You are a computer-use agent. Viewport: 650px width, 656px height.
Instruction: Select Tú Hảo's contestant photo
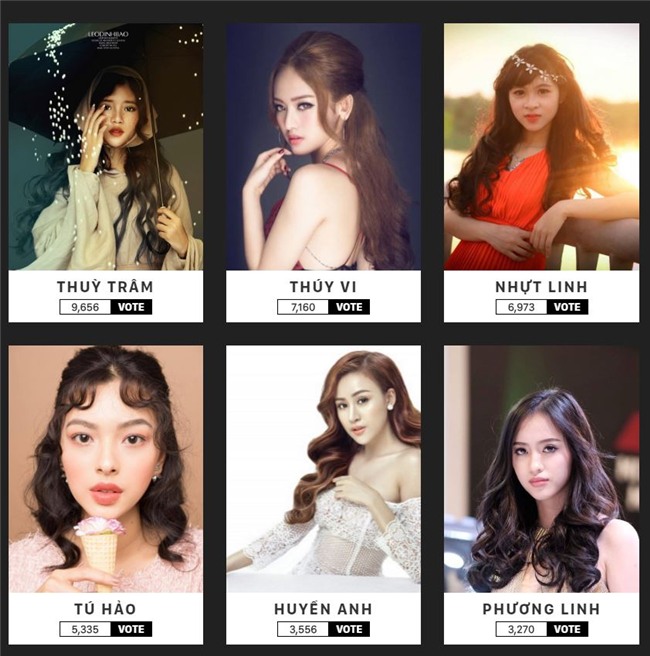[106, 469]
